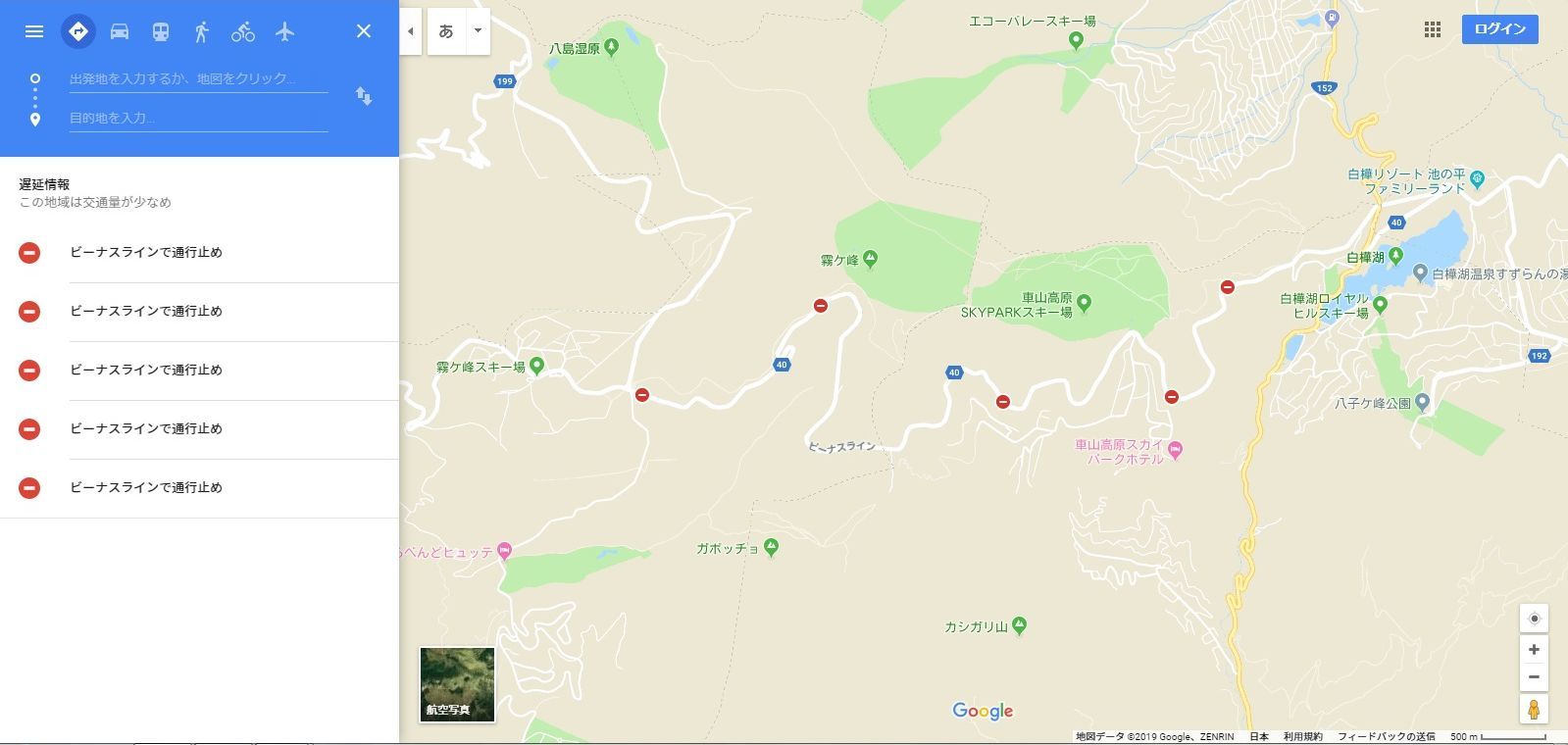
Task: Select the driving travel mode
Action: tap(120, 31)
